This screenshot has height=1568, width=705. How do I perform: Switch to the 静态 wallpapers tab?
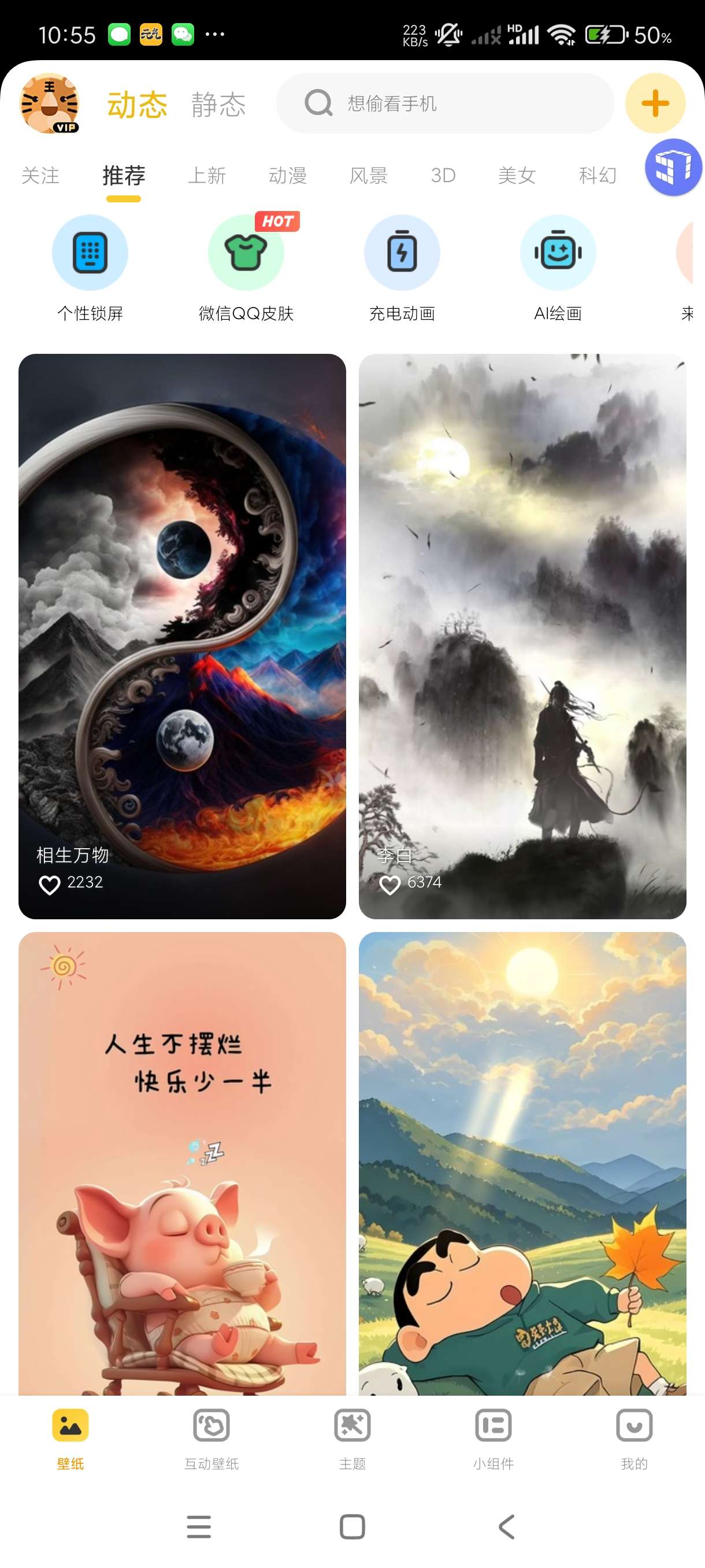pos(218,105)
